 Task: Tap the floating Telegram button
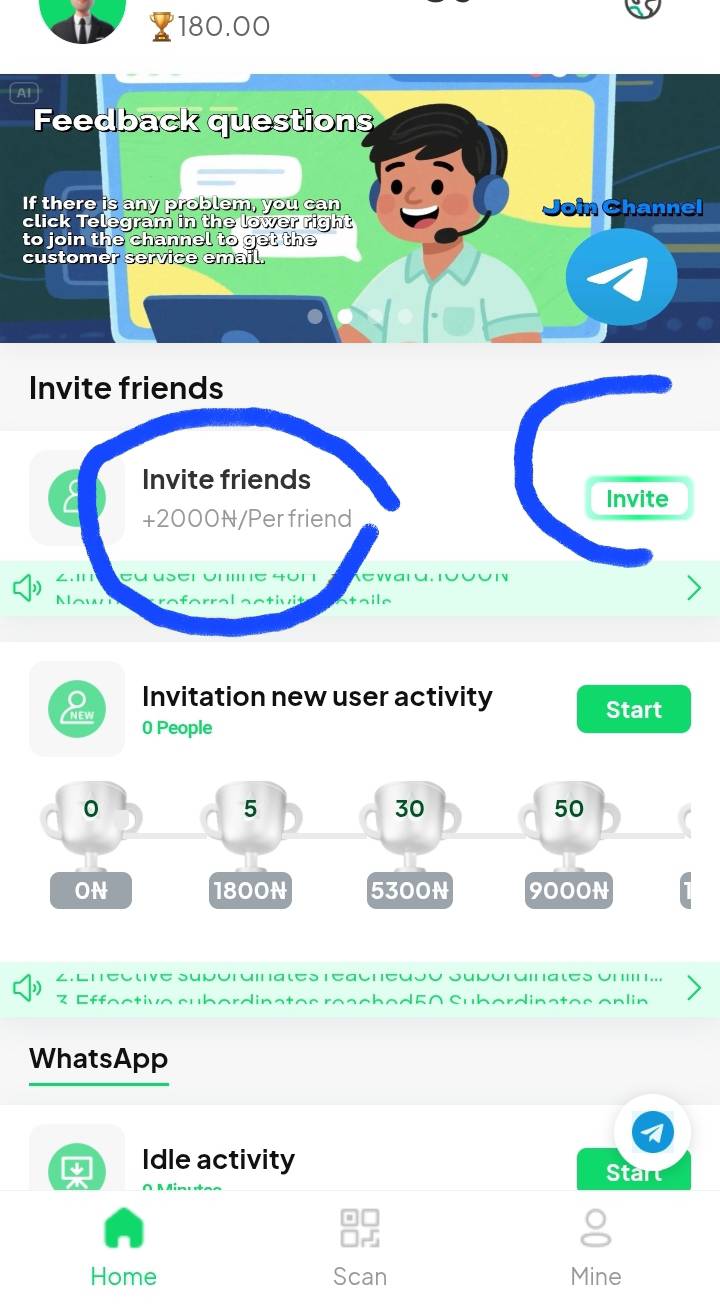point(652,1133)
